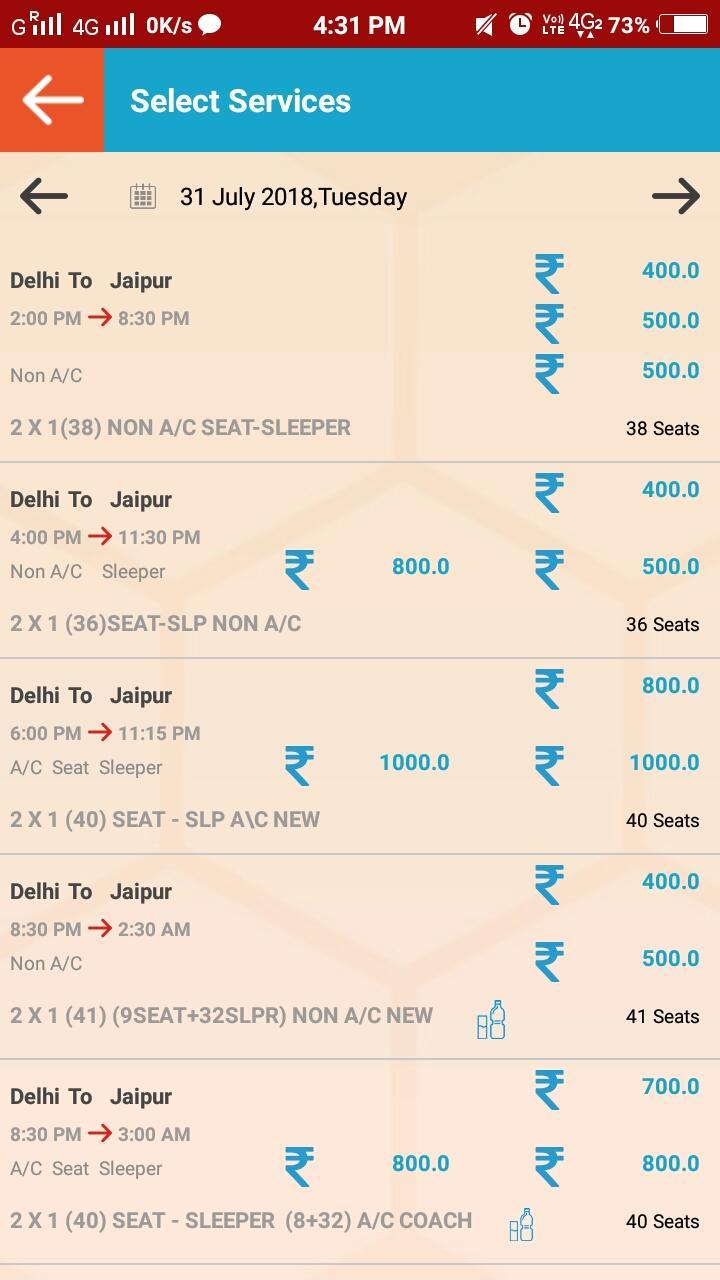Pick the 8:30 PM bus arriving 2:30 AM

[360, 956]
